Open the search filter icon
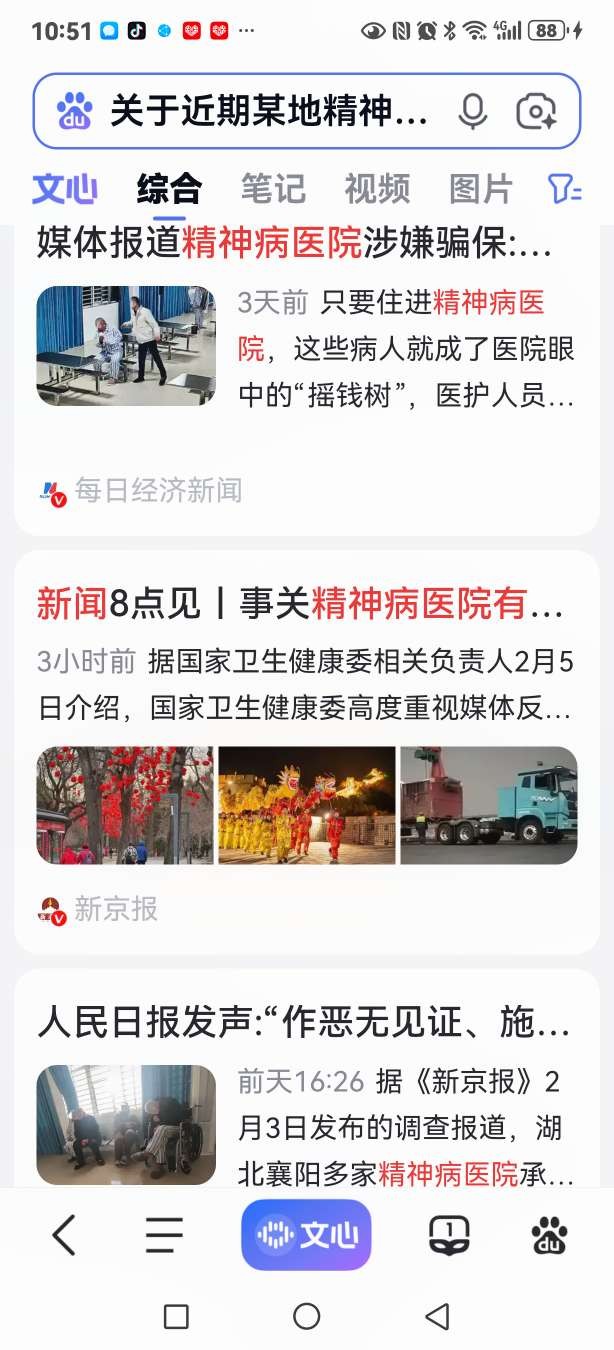 click(565, 189)
